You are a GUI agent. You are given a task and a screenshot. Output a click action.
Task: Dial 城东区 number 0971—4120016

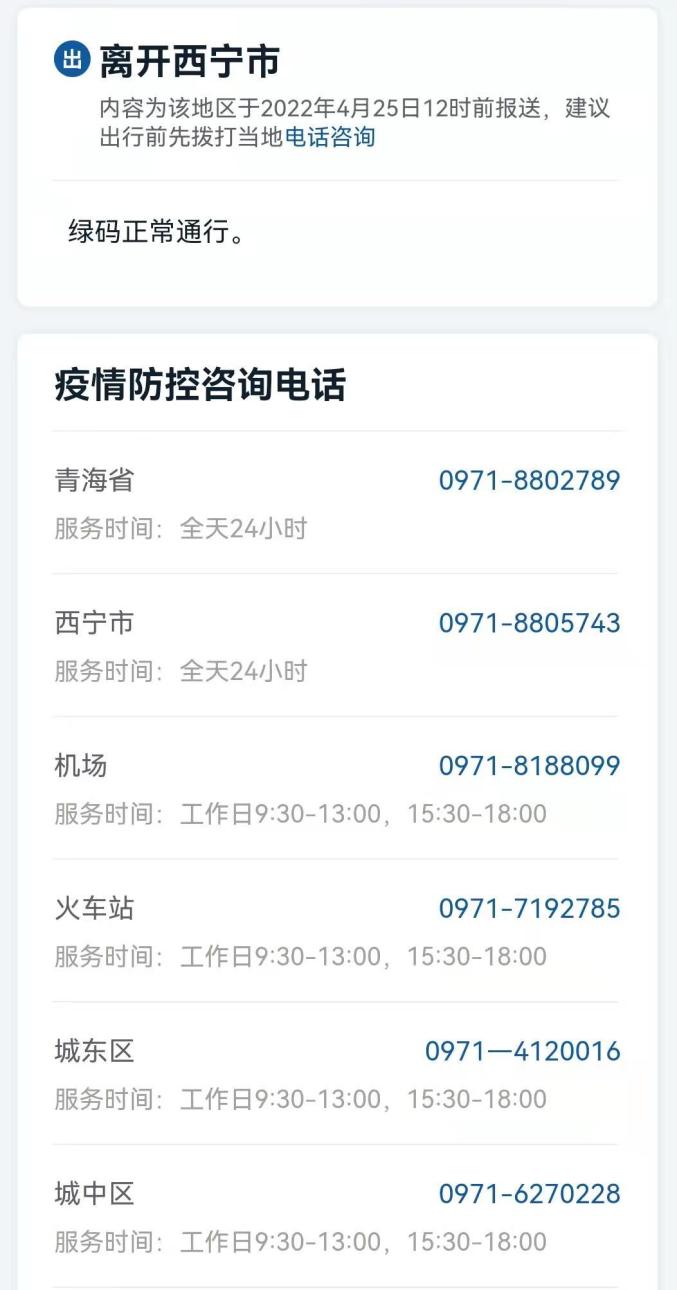point(522,1052)
